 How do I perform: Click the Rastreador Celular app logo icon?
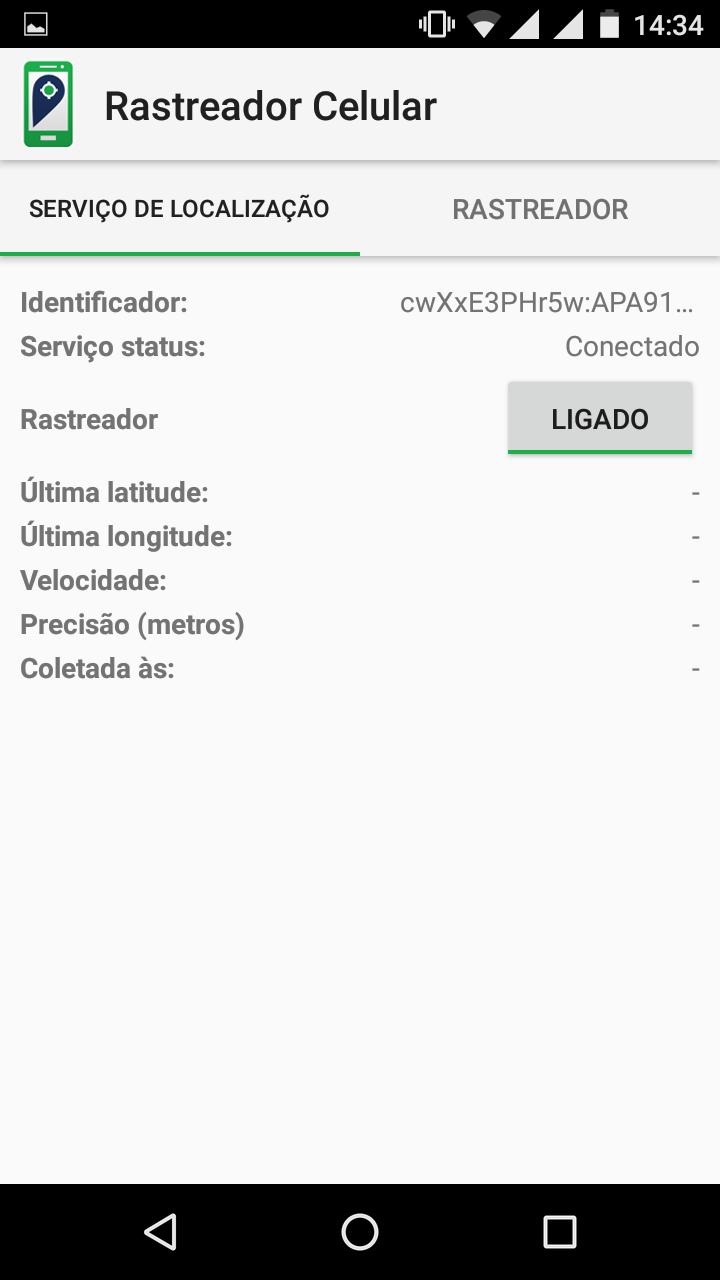point(49,103)
